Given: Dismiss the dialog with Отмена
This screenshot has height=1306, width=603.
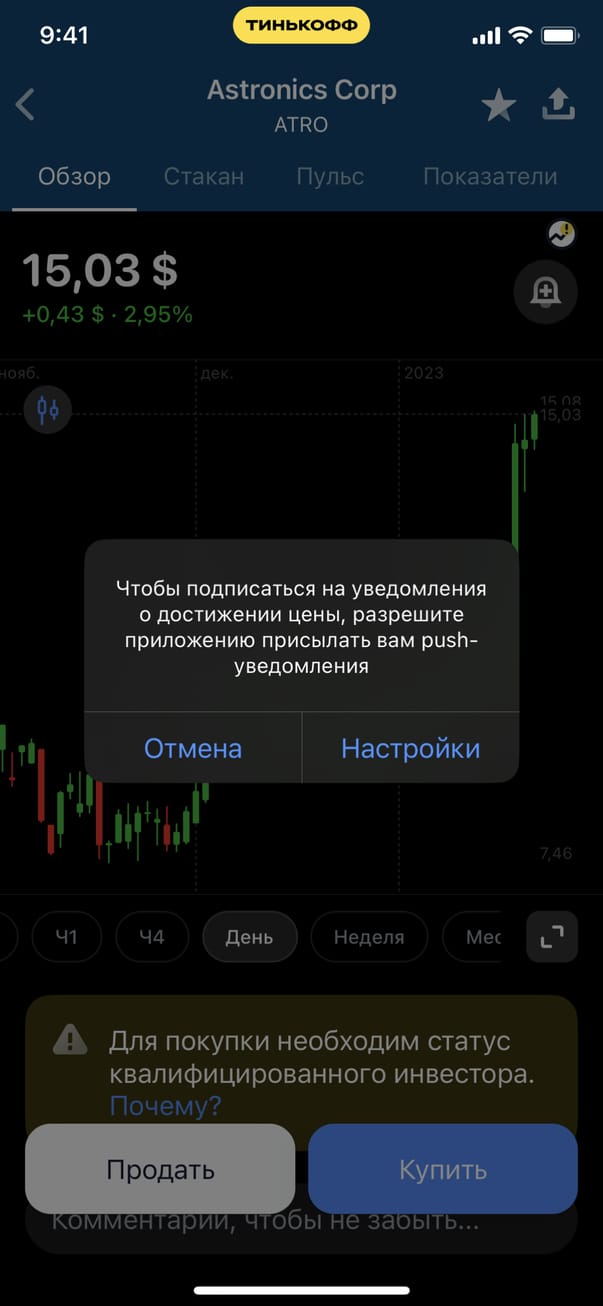Looking at the screenshot, I should (x=193, y=748).
